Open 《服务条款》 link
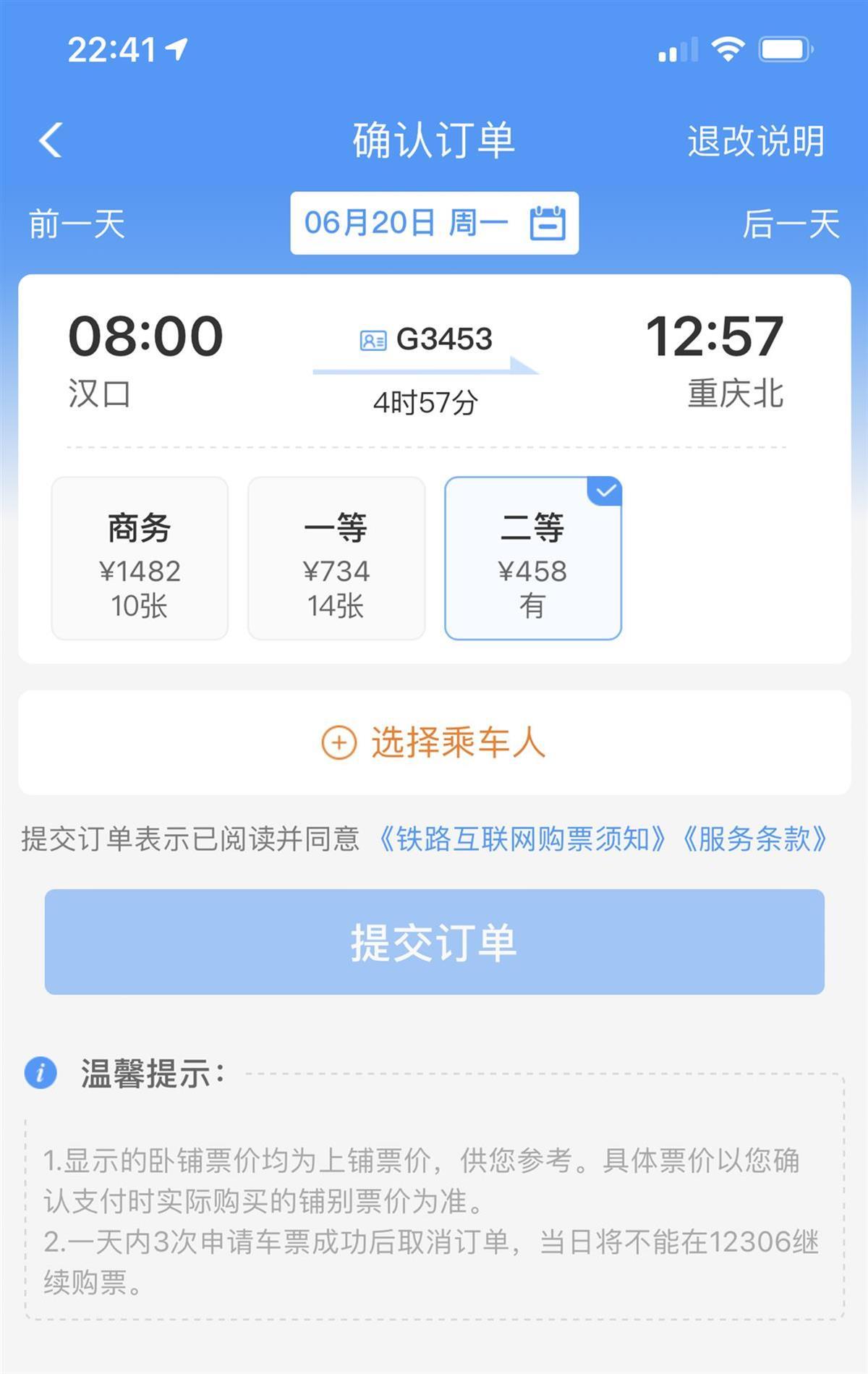 coord(754,839)
